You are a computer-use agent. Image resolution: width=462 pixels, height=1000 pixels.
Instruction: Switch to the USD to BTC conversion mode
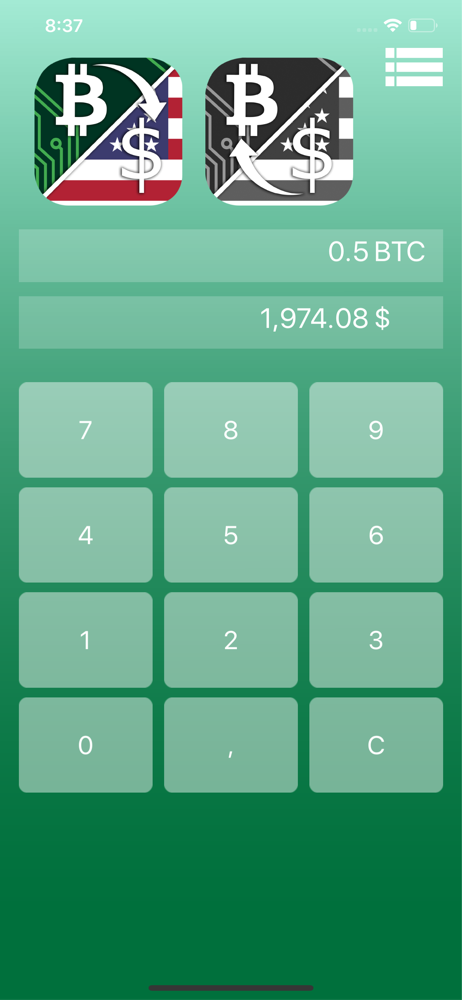coord(279,131)
